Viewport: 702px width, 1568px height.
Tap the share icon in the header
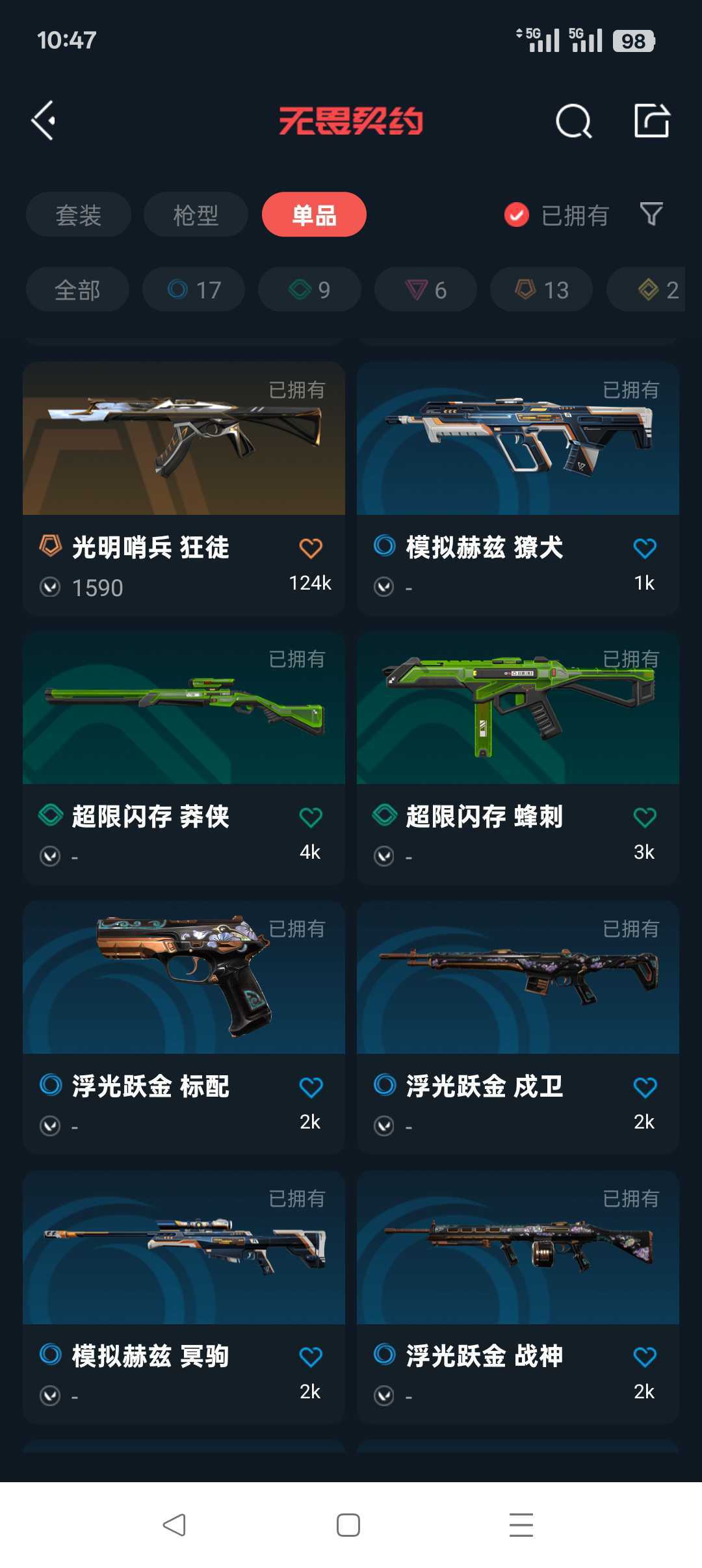click(651, 121)
